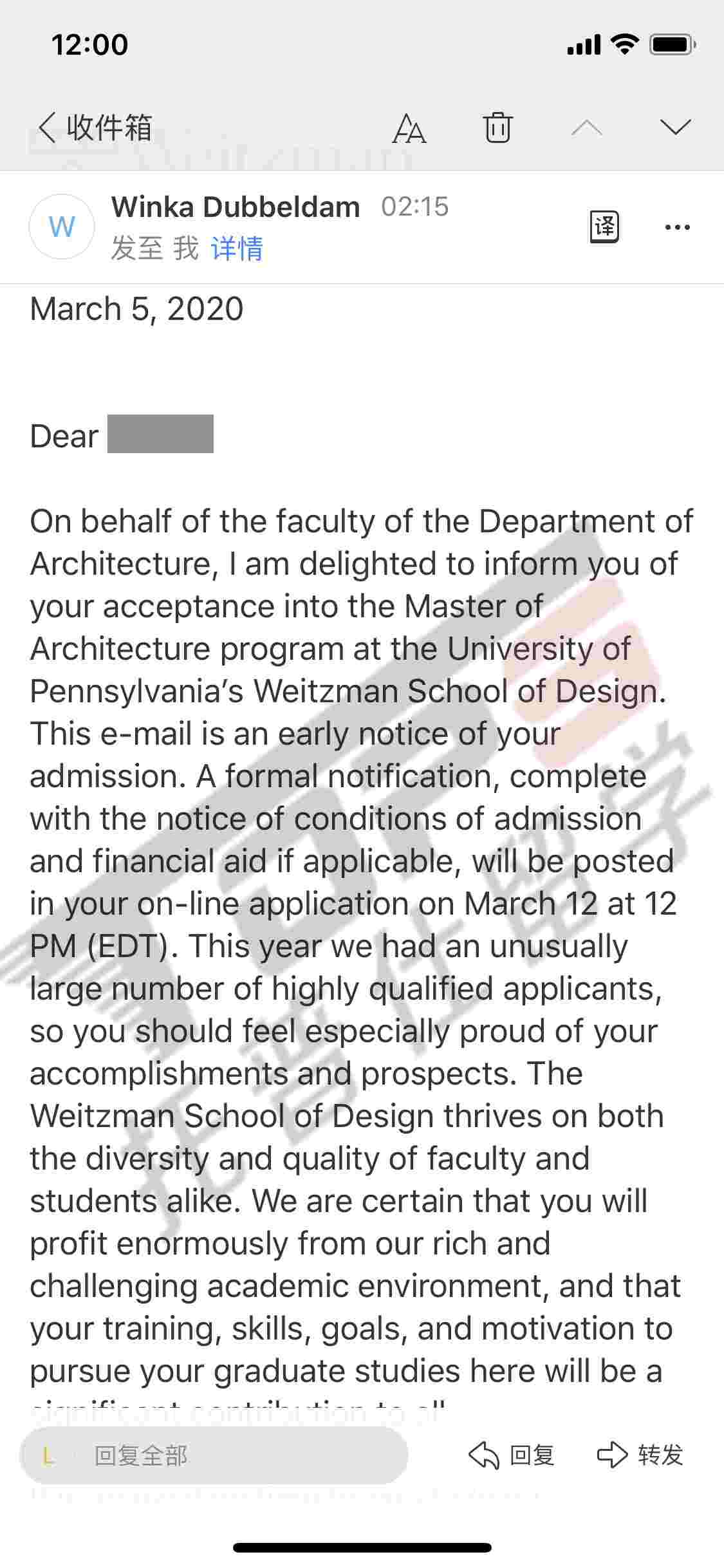Image resolution: width=724 pixels, height=1568 pixels.
Task: Forward the email with 转发
Action: coord(640,1455)
